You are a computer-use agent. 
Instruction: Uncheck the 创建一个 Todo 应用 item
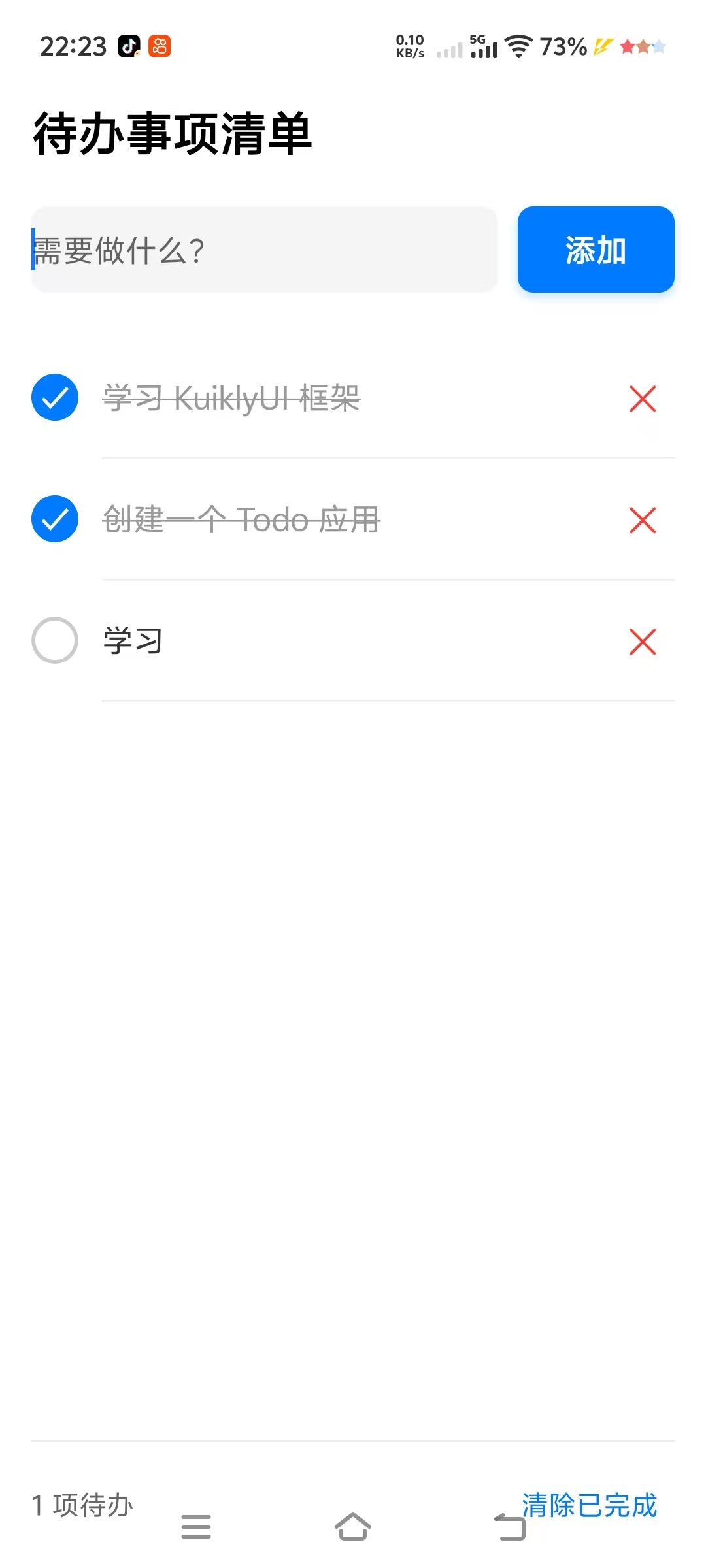coord(55,519)
